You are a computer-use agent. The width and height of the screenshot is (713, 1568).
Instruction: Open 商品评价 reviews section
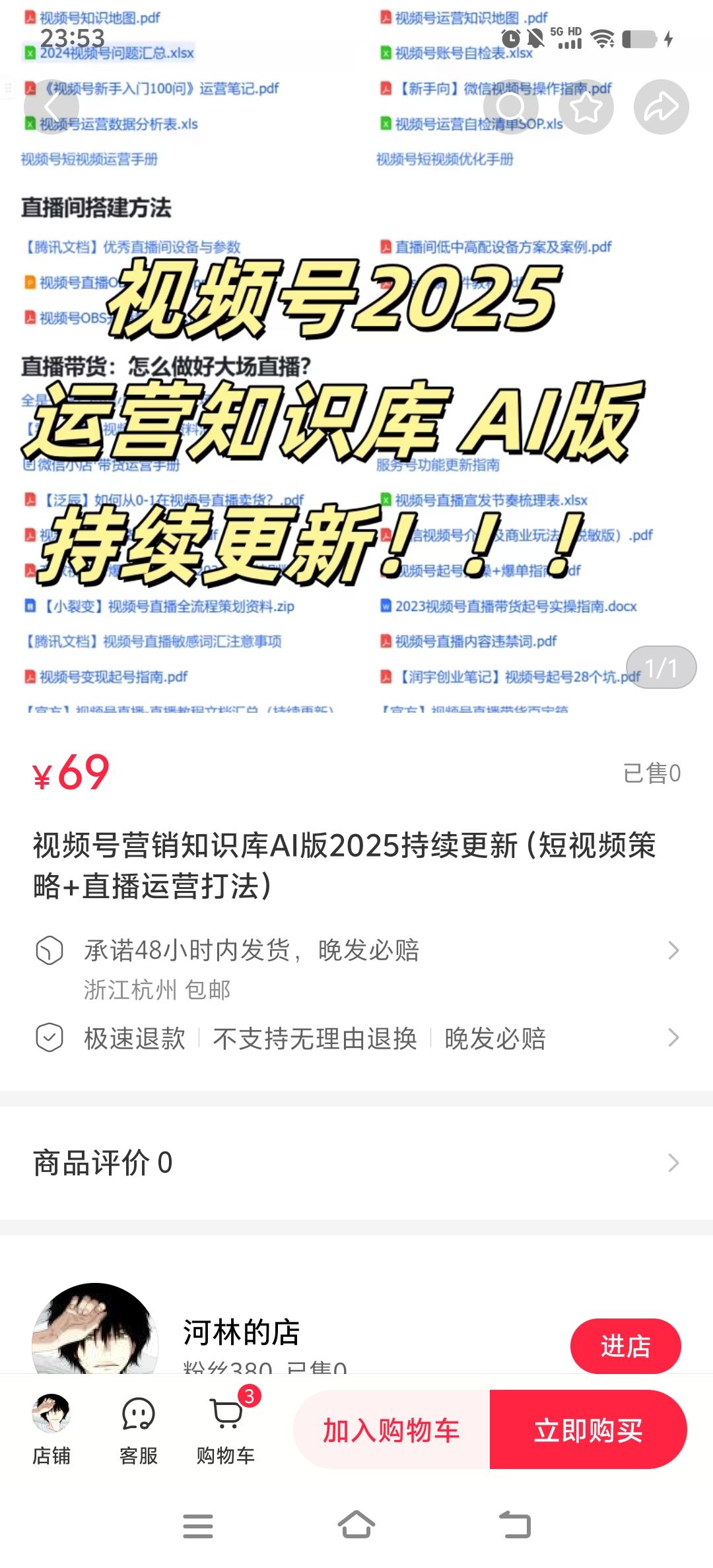point(356,1163)
